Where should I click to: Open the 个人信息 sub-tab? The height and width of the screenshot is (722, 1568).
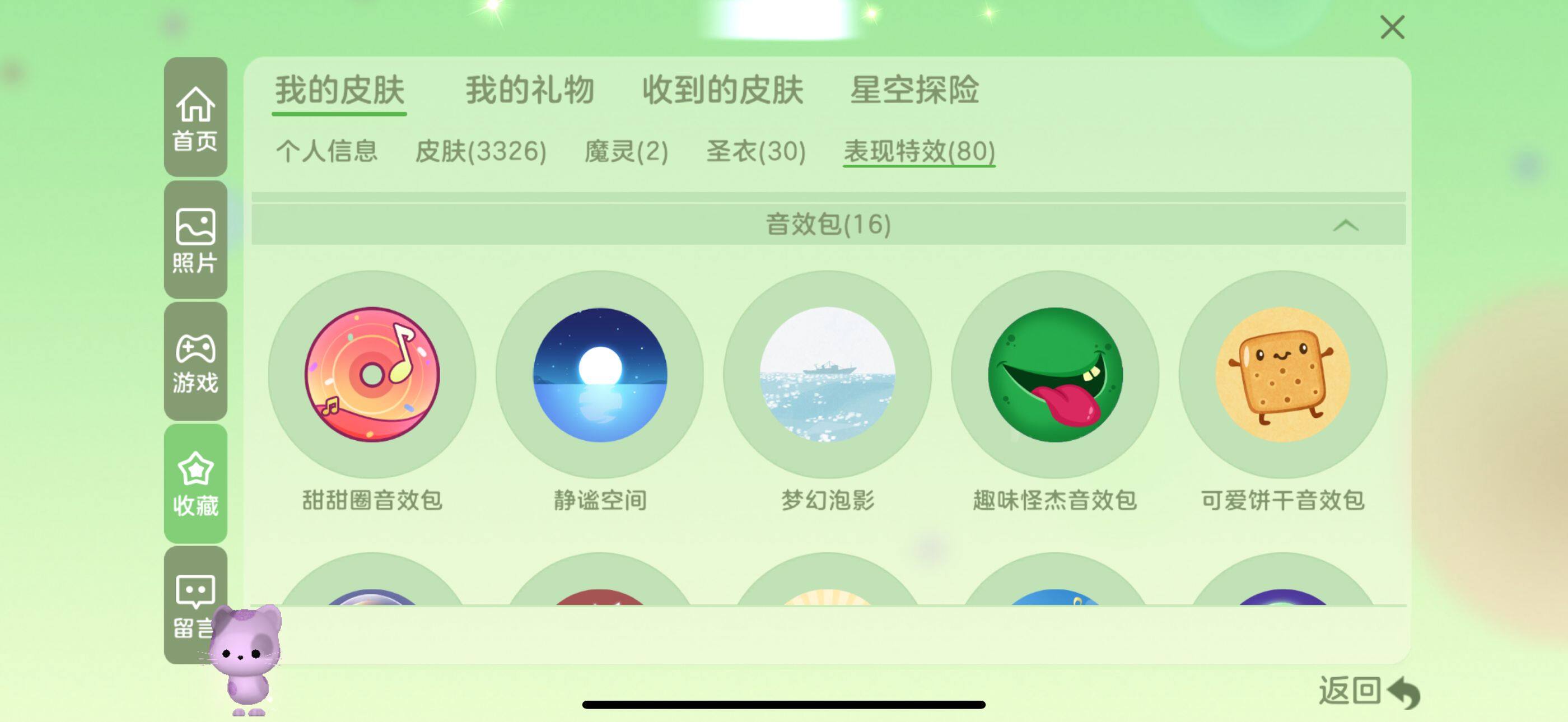327,151
